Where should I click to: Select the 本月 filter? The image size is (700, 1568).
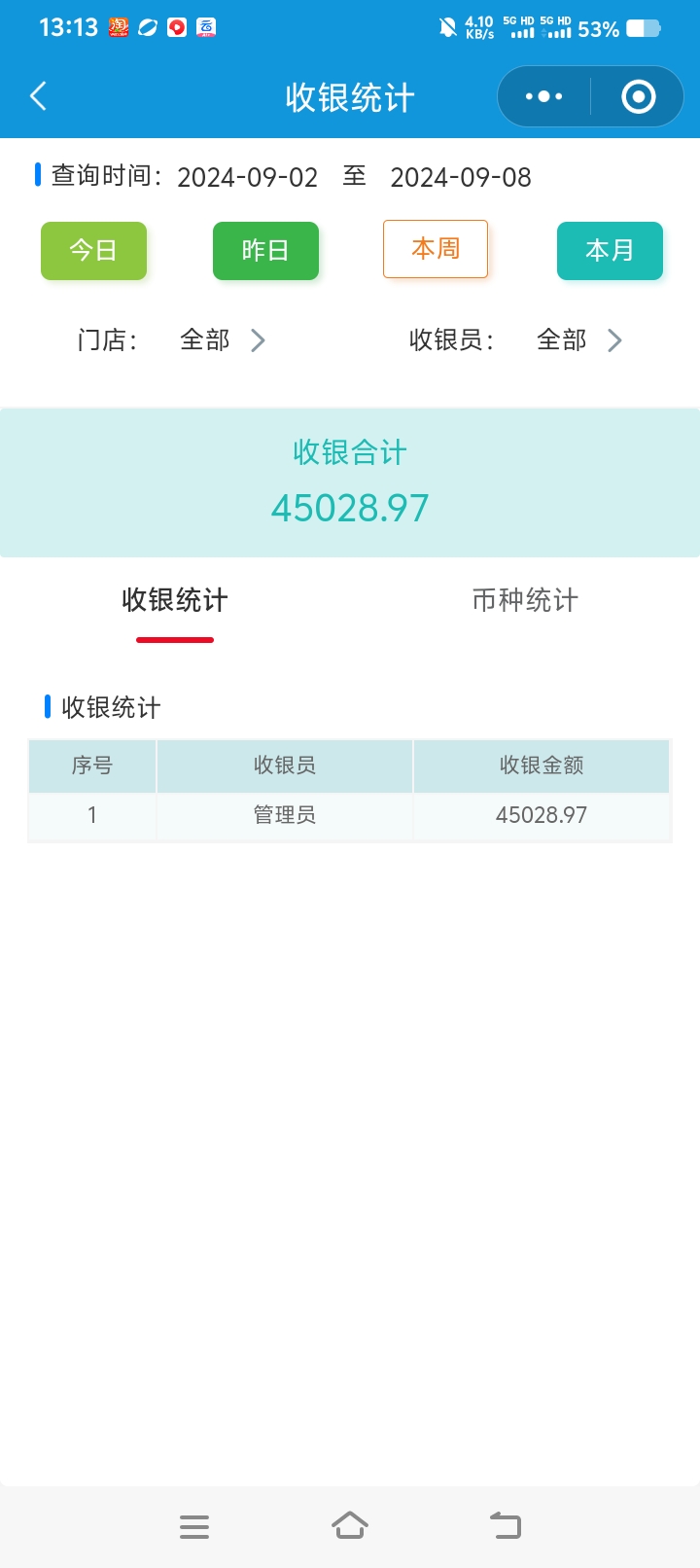tap(610, 251)
